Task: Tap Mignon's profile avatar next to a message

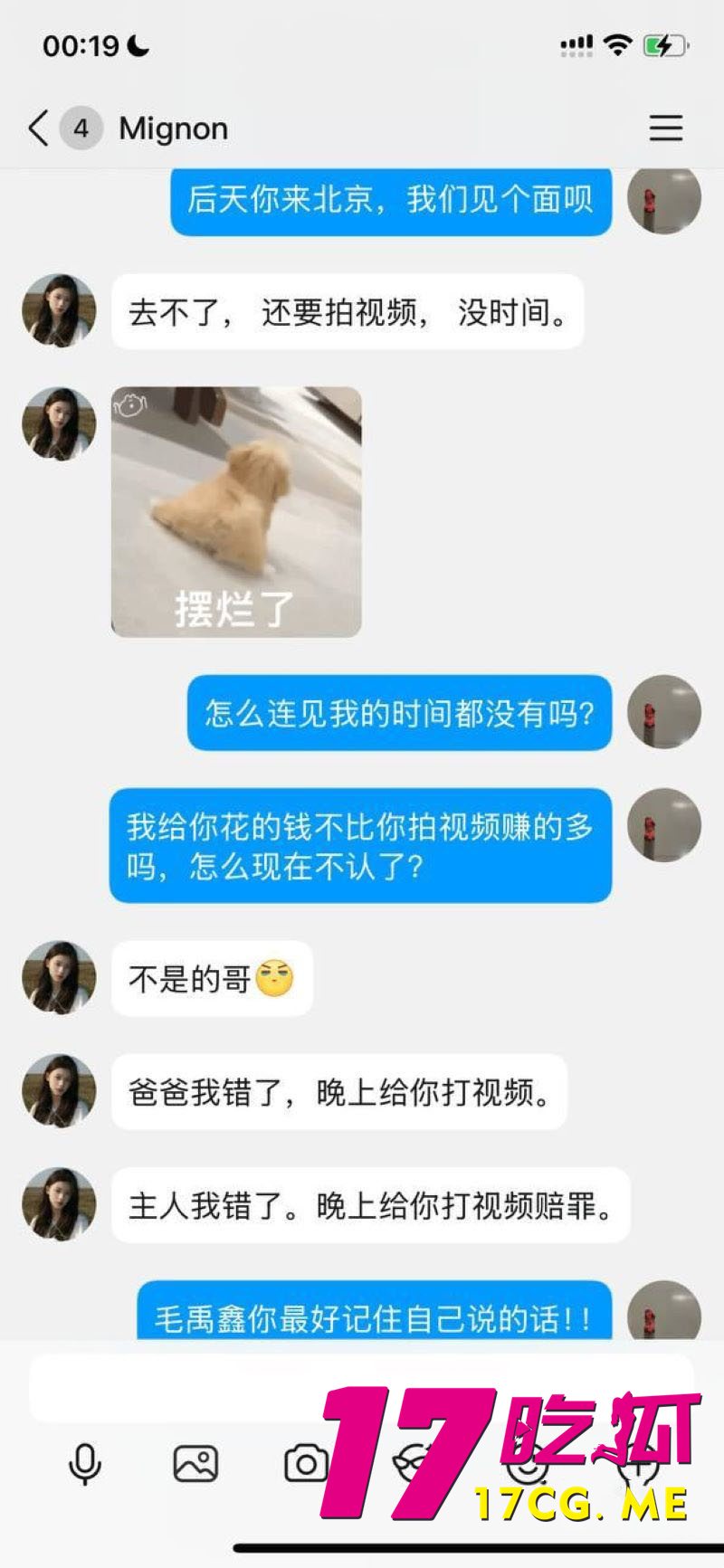Action: (58, 310)
